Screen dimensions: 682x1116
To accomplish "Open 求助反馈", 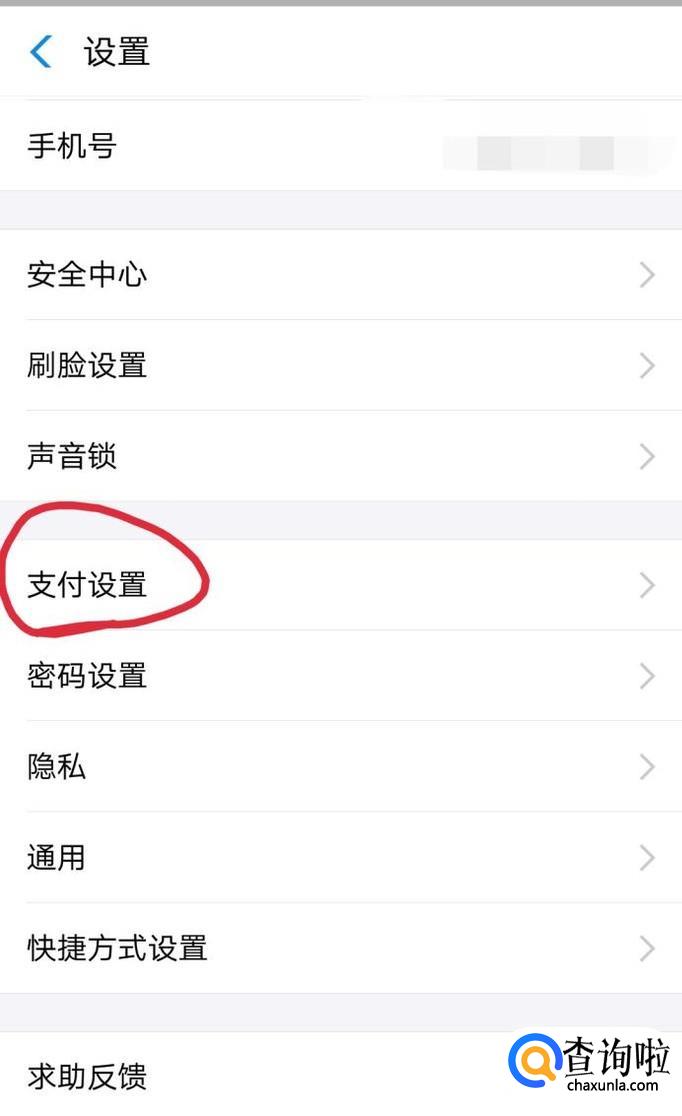I will [341, 1075].
